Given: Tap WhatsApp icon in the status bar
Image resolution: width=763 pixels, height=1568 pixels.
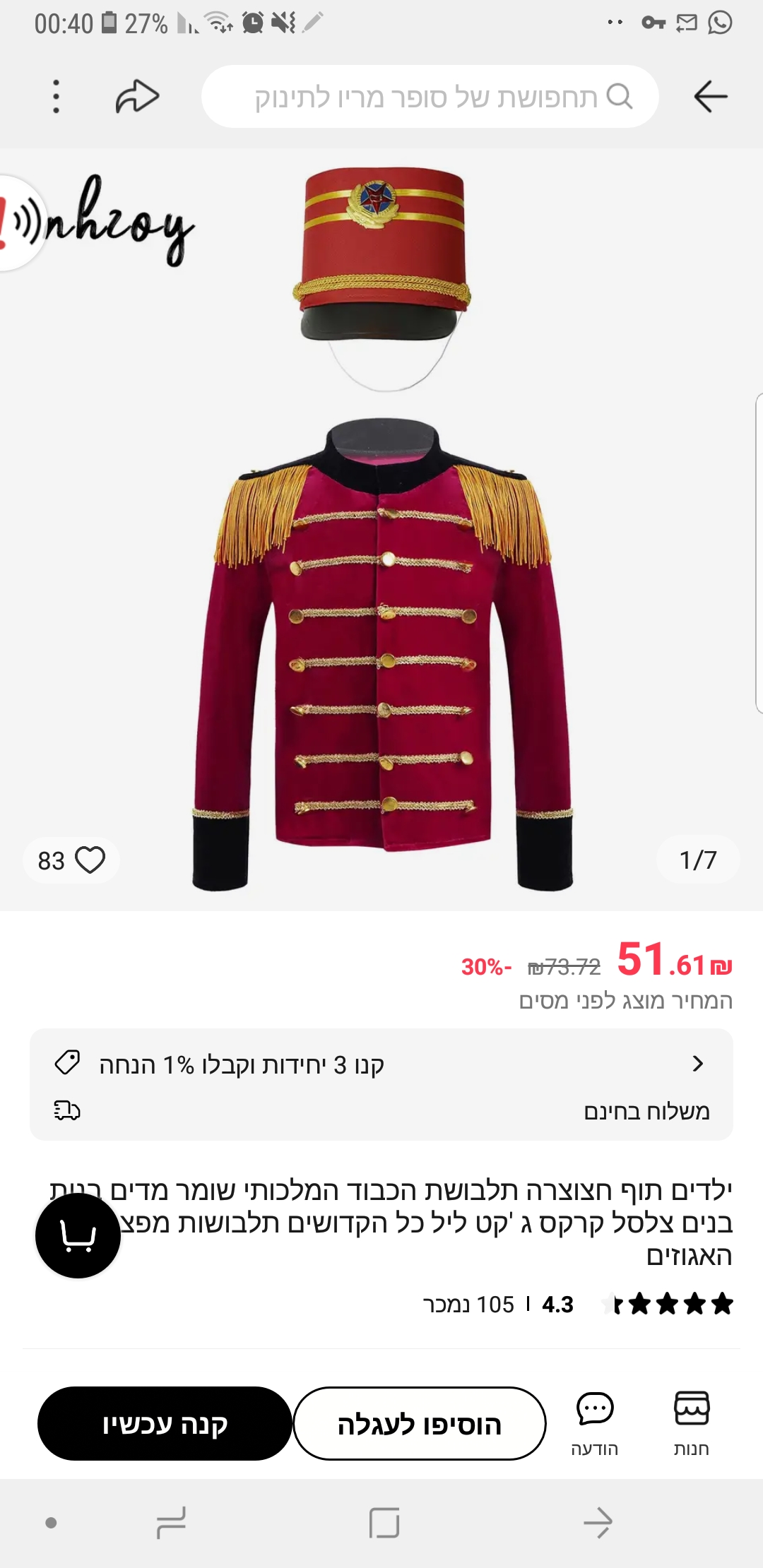Looking at the screenshot, I should 721,21.
